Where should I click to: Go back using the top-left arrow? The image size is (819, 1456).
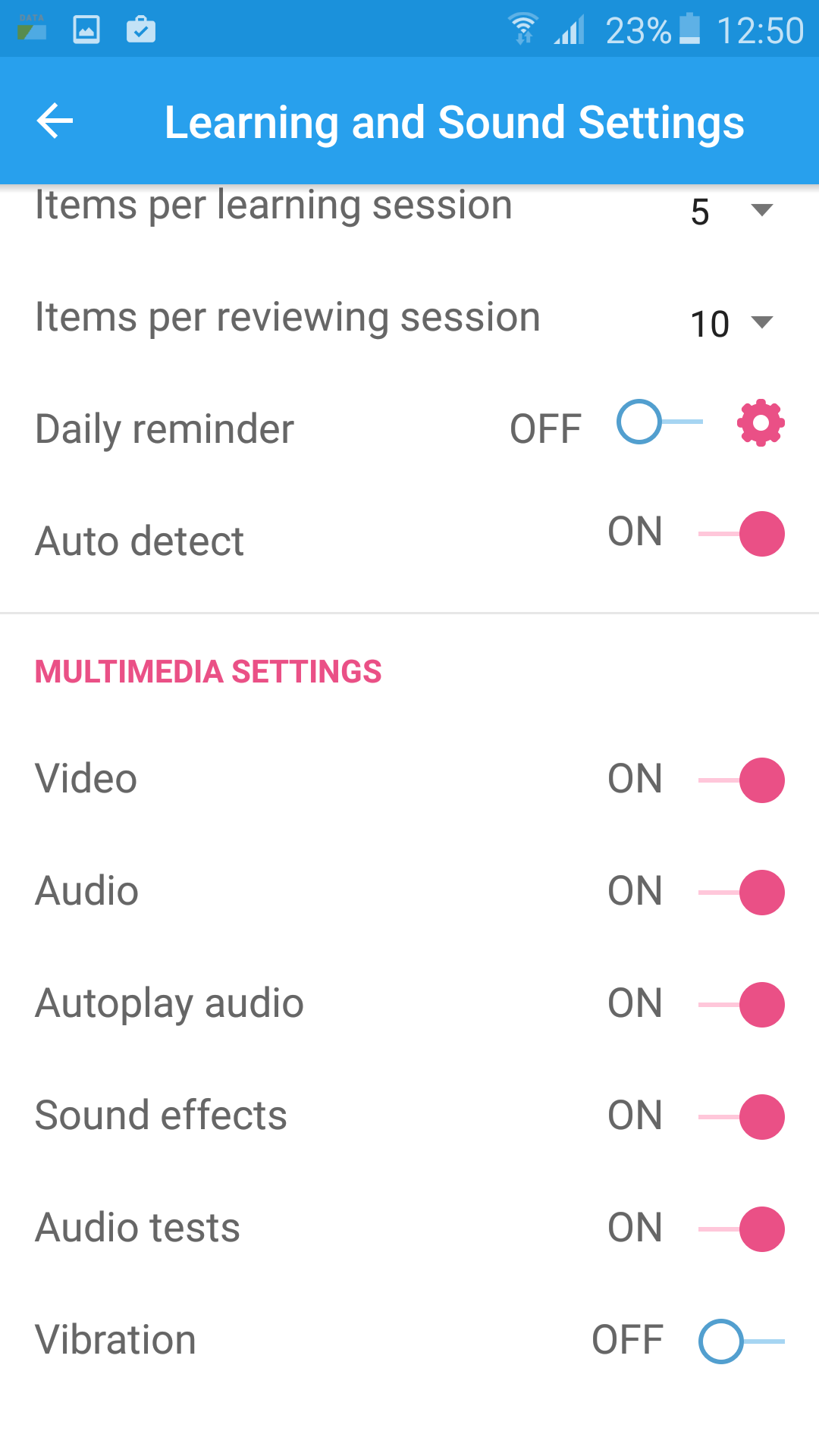pyautogui.click(x=55, y=121)
